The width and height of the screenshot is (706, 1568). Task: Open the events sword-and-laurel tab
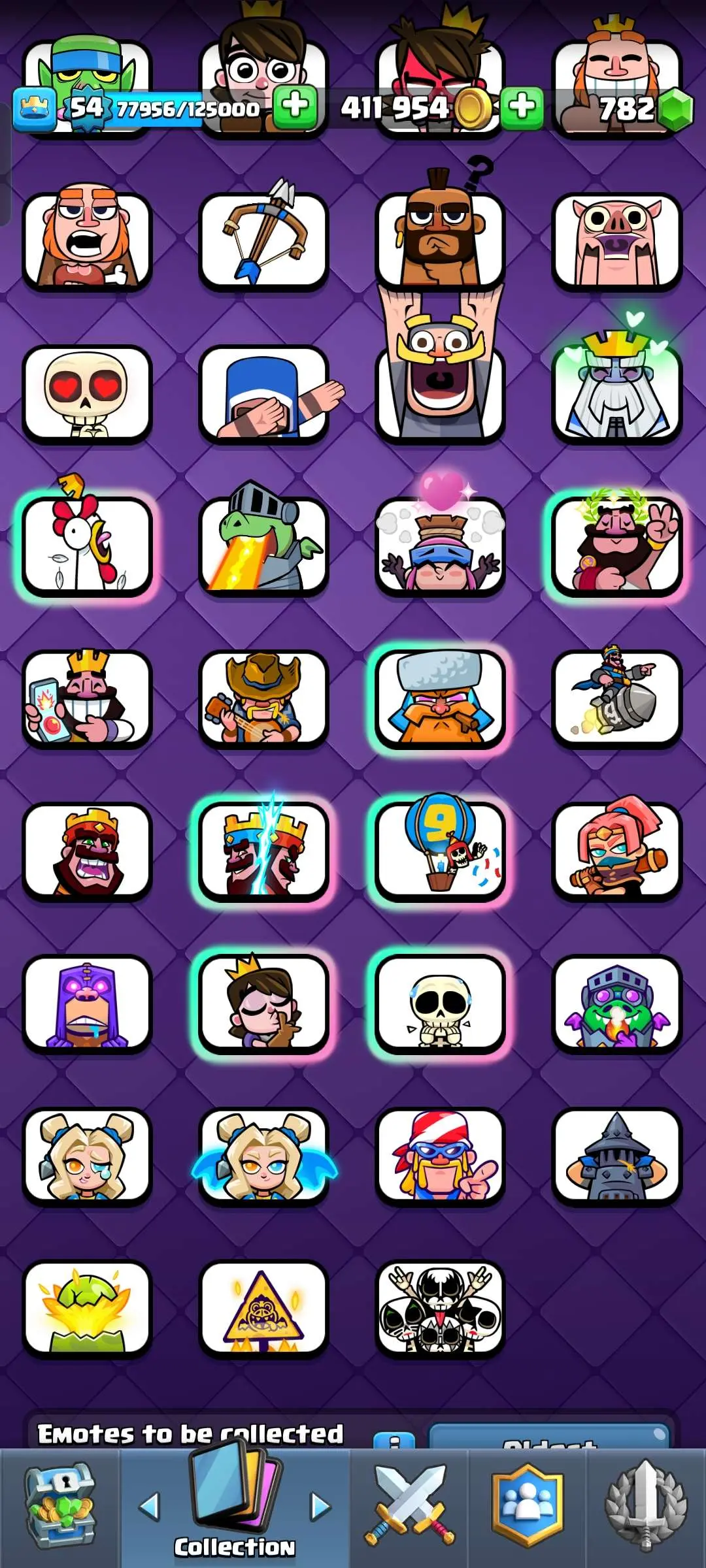(646, 1506)
